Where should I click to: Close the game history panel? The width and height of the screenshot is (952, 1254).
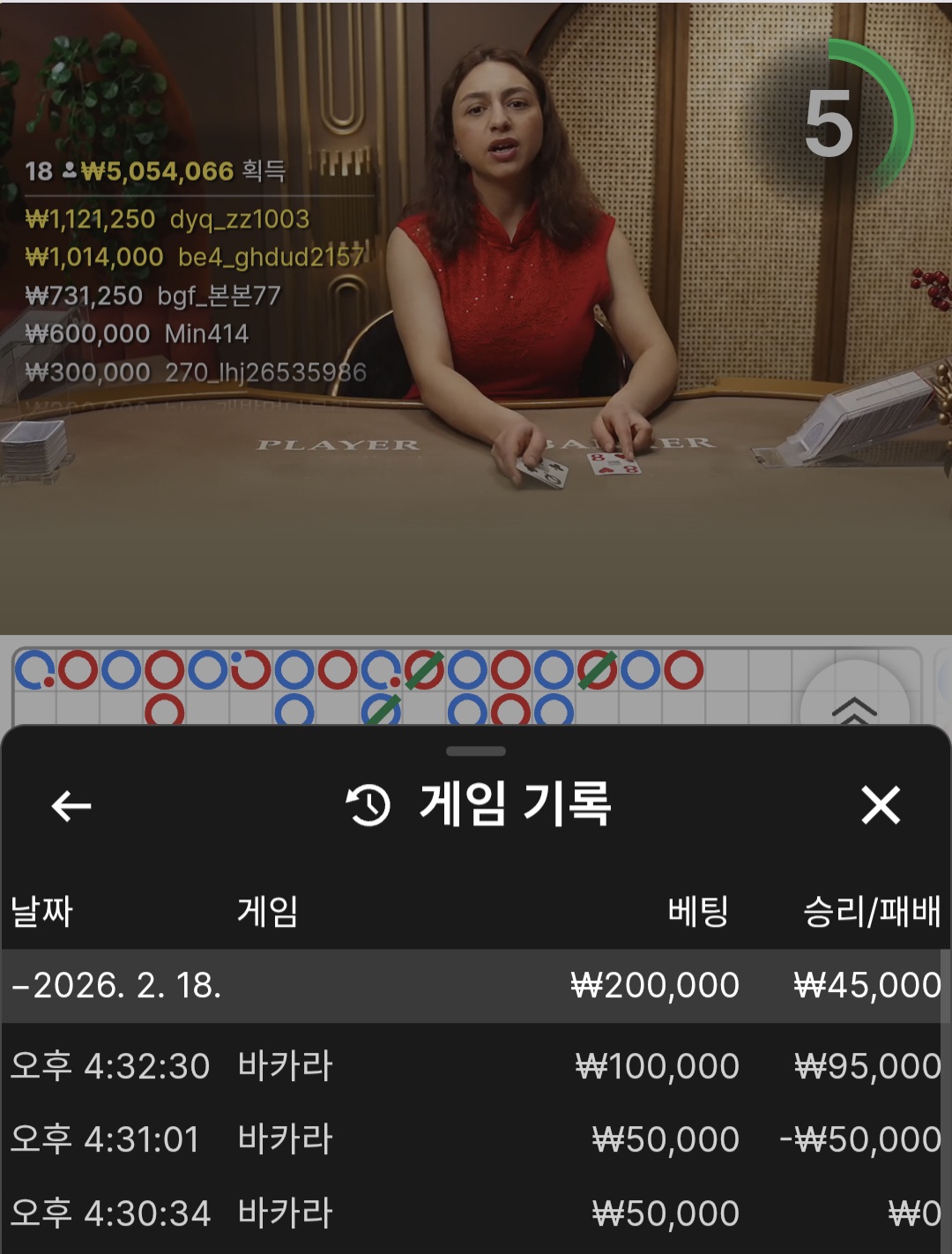[x=880, y=805]
